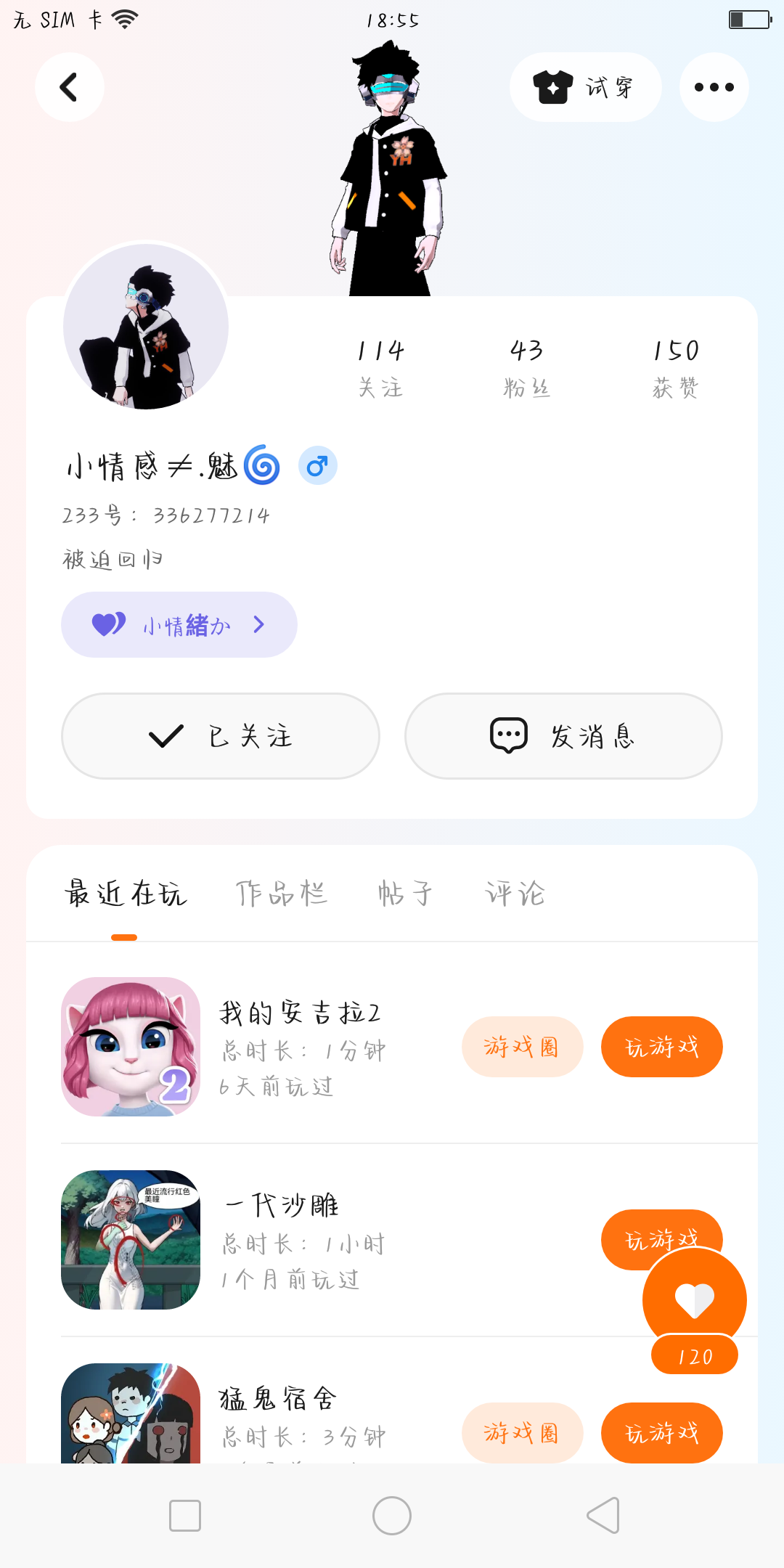Open 游戏圈 for 猛鬼宿舍
Viewport: 784px width, 1568px height.
coord(522,1433)
